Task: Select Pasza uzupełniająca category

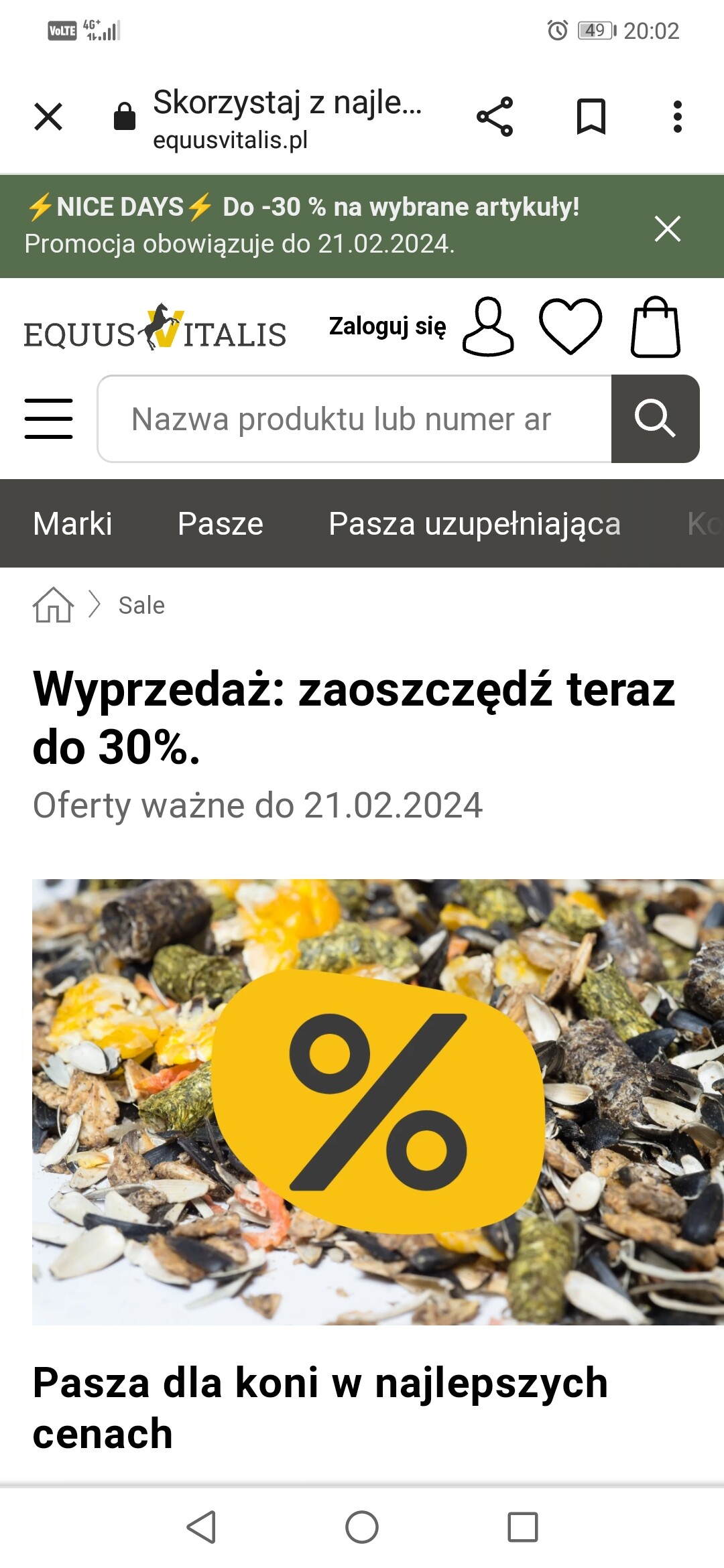Action: pyautogui.click(x=474, y=523)
